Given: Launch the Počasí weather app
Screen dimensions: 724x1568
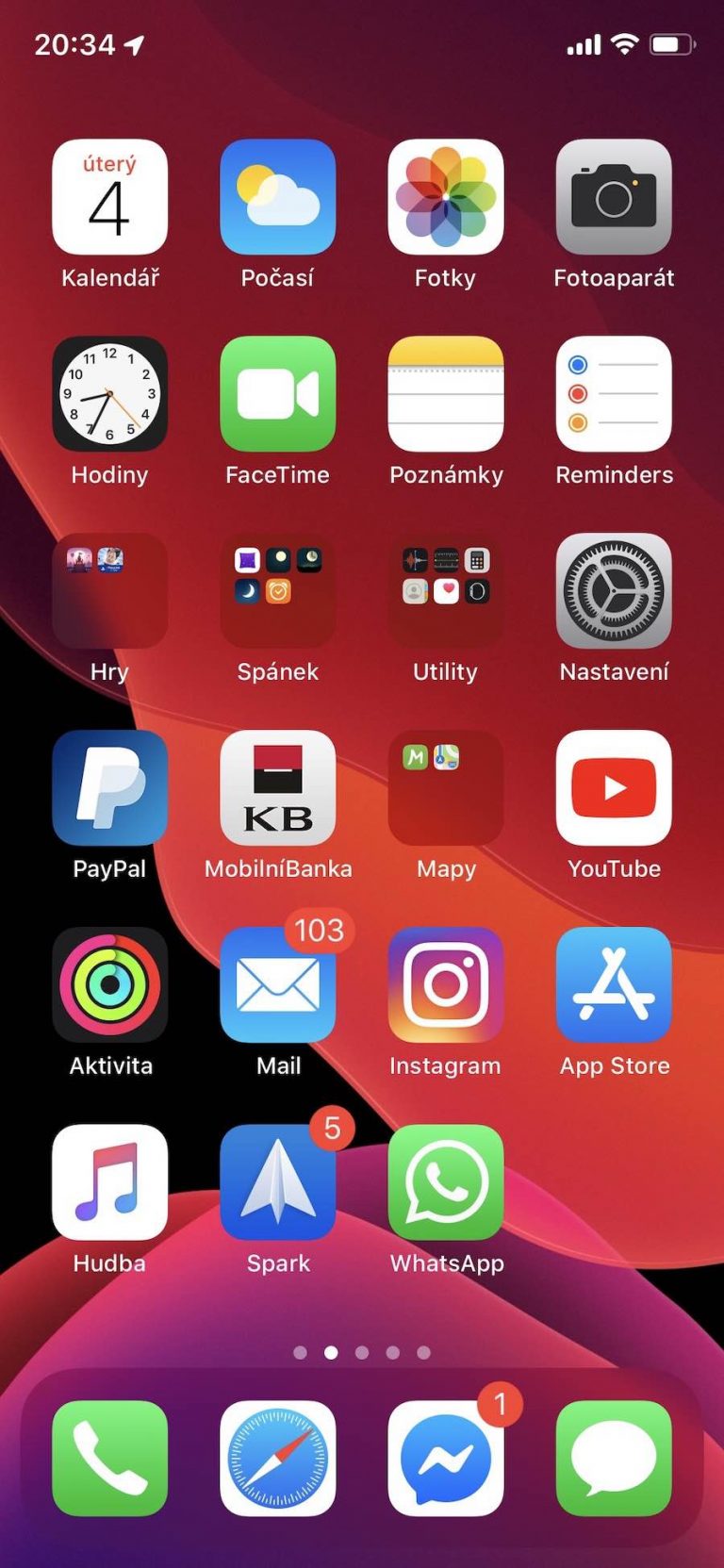Looking at the screenshot, I should [x=278, y=196].
